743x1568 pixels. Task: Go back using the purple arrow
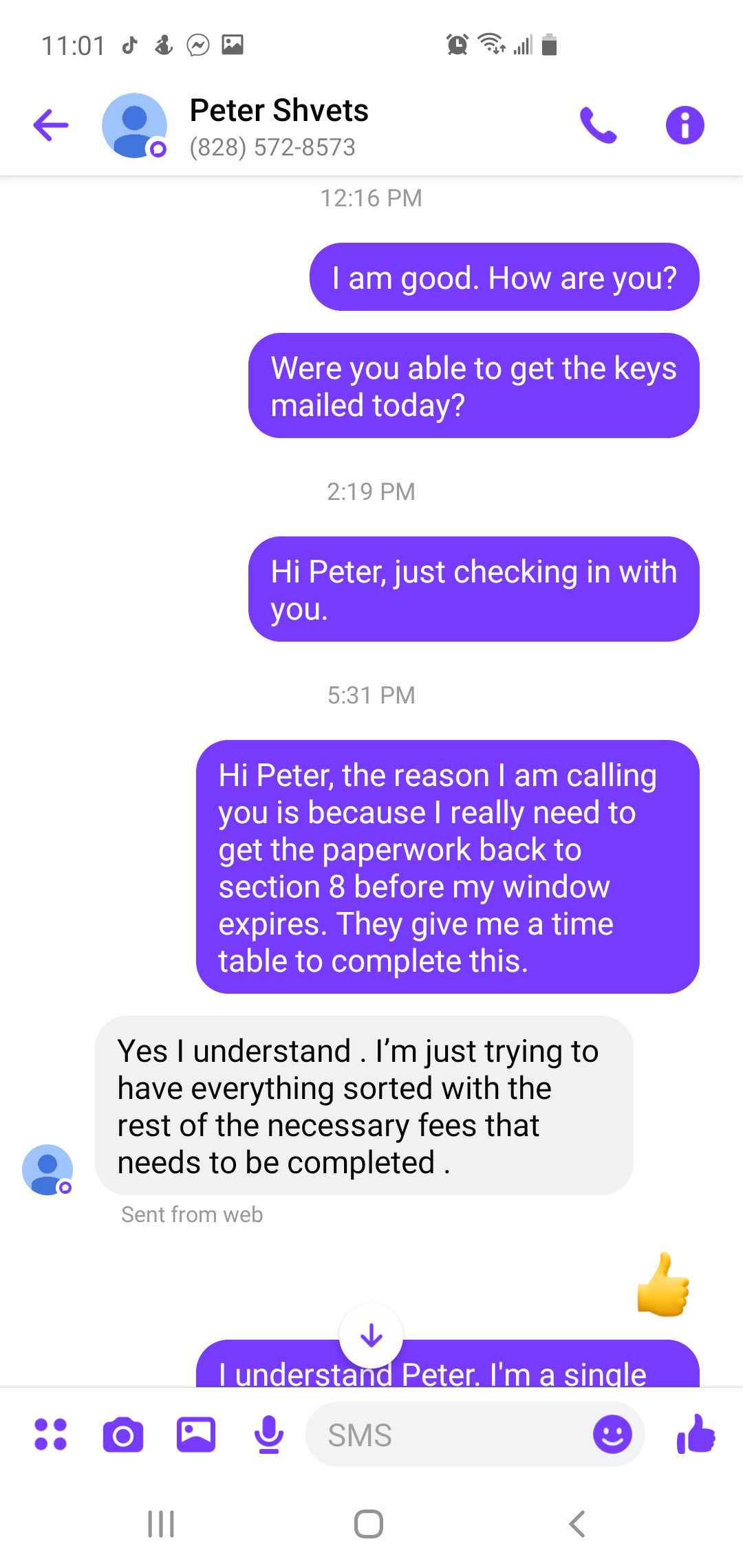click(51, 125)
